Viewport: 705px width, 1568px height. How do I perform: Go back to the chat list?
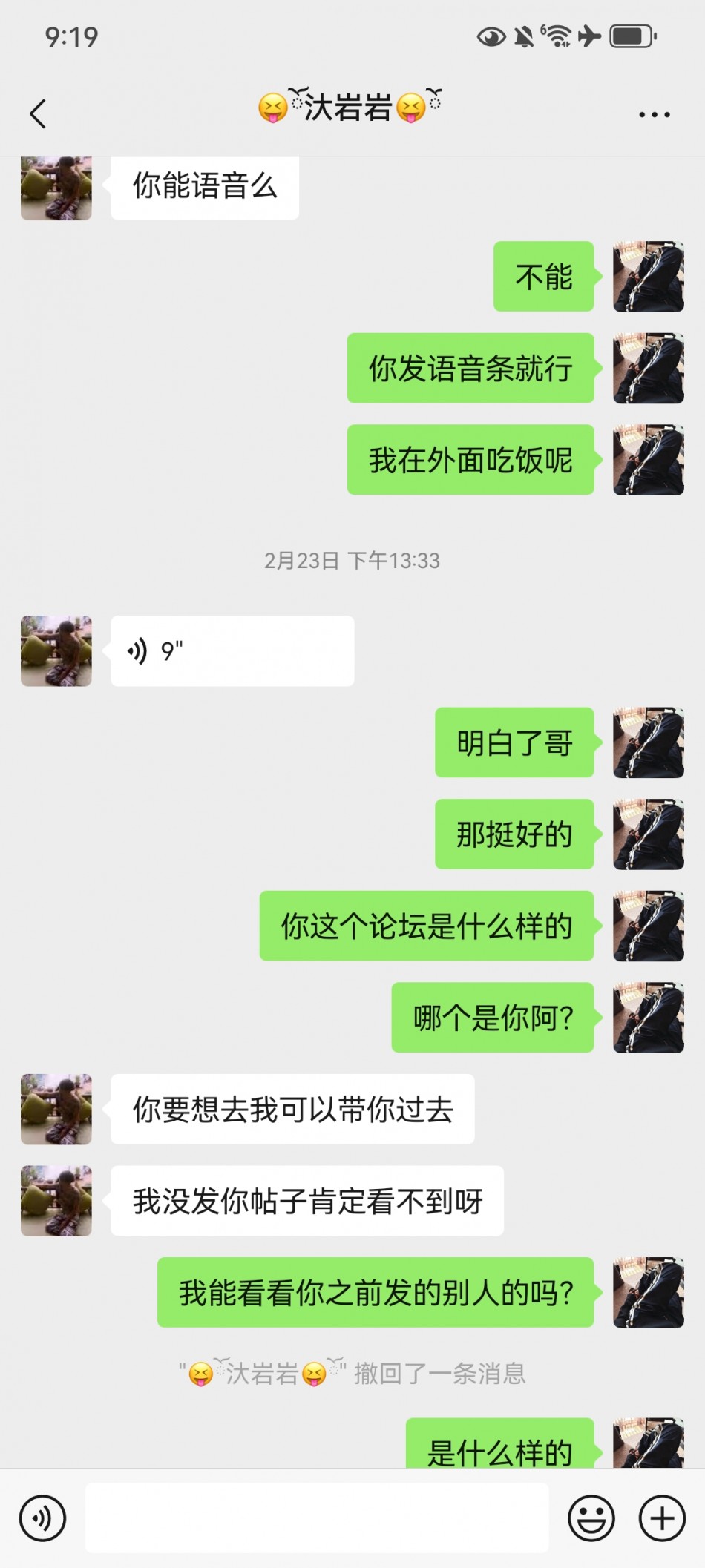tap(38, 114)
